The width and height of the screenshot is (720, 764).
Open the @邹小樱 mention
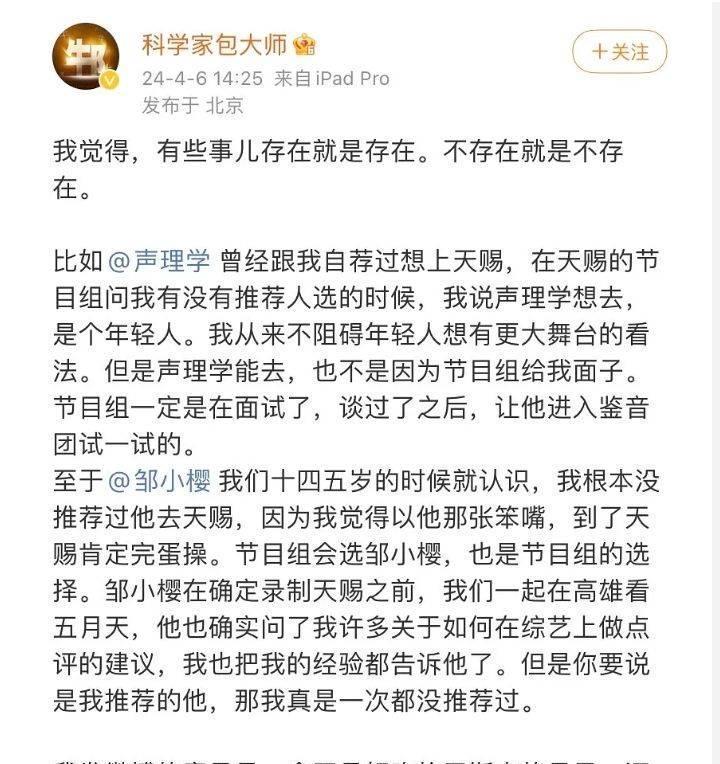point(159,480)
